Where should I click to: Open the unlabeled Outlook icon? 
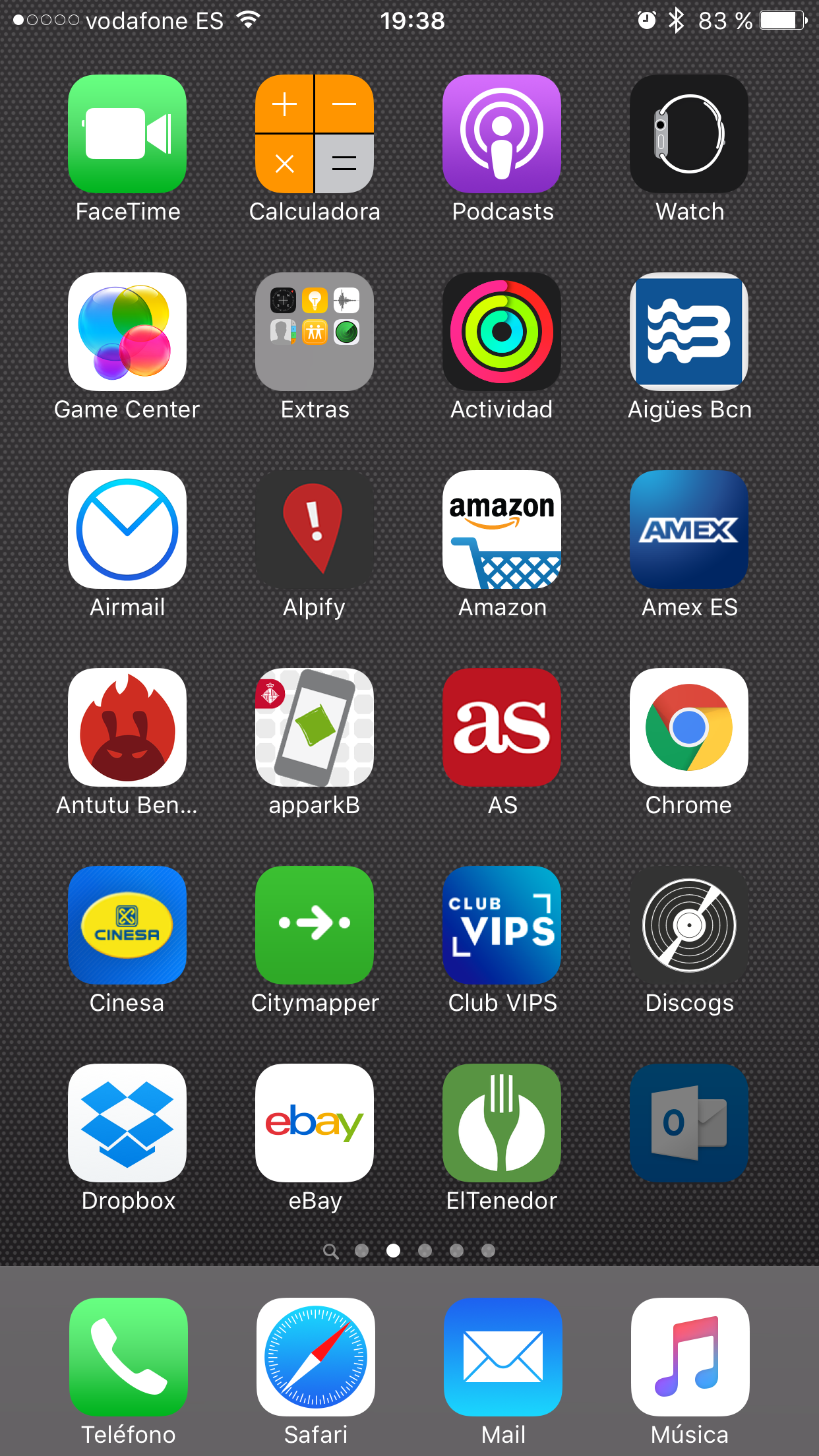tap(689, 1123)
